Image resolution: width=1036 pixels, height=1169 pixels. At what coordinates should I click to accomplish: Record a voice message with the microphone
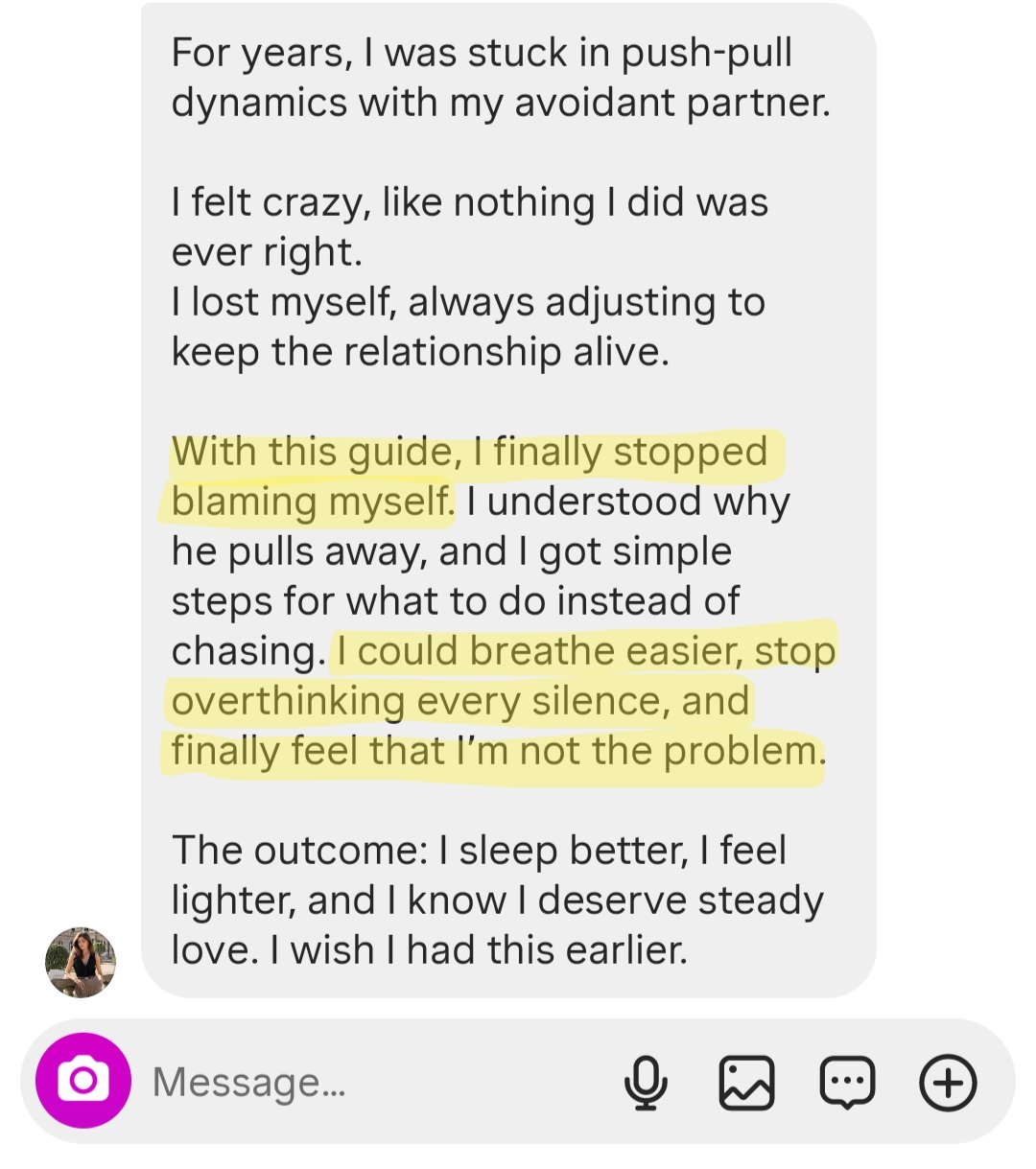pyautogui.click(x=646, y=1083)
